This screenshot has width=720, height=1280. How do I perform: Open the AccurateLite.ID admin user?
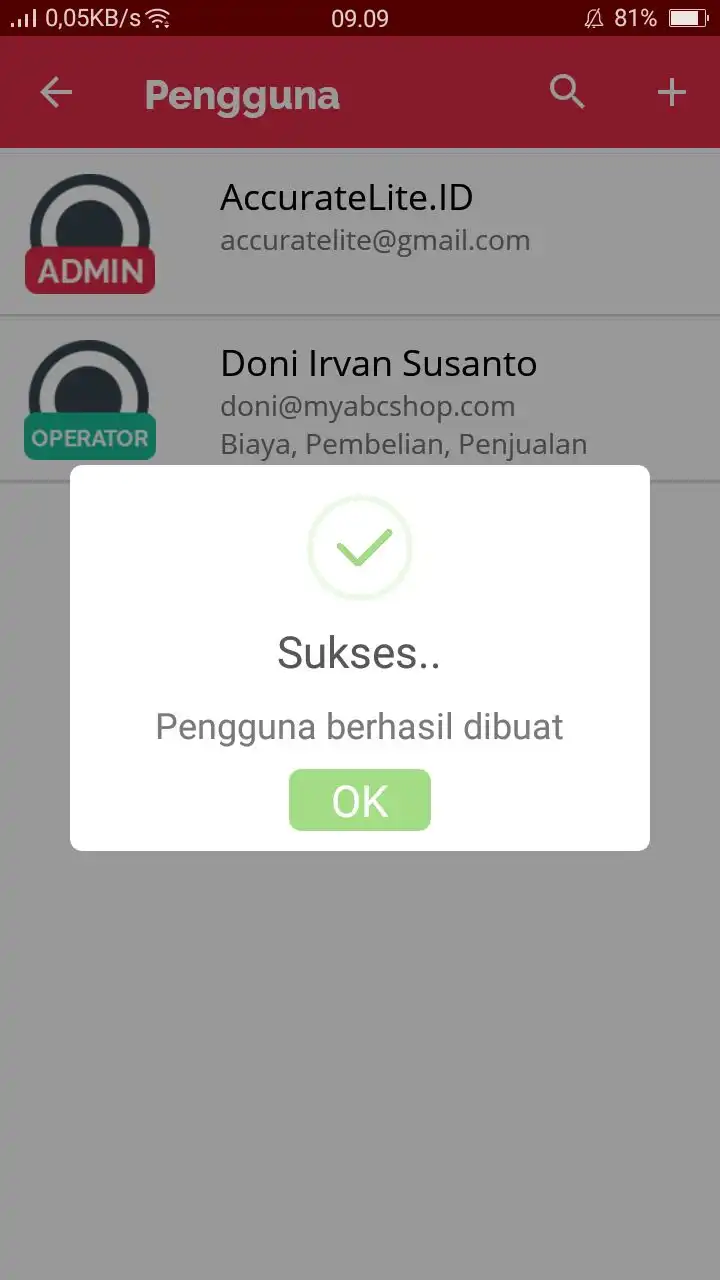coord(360,233)
